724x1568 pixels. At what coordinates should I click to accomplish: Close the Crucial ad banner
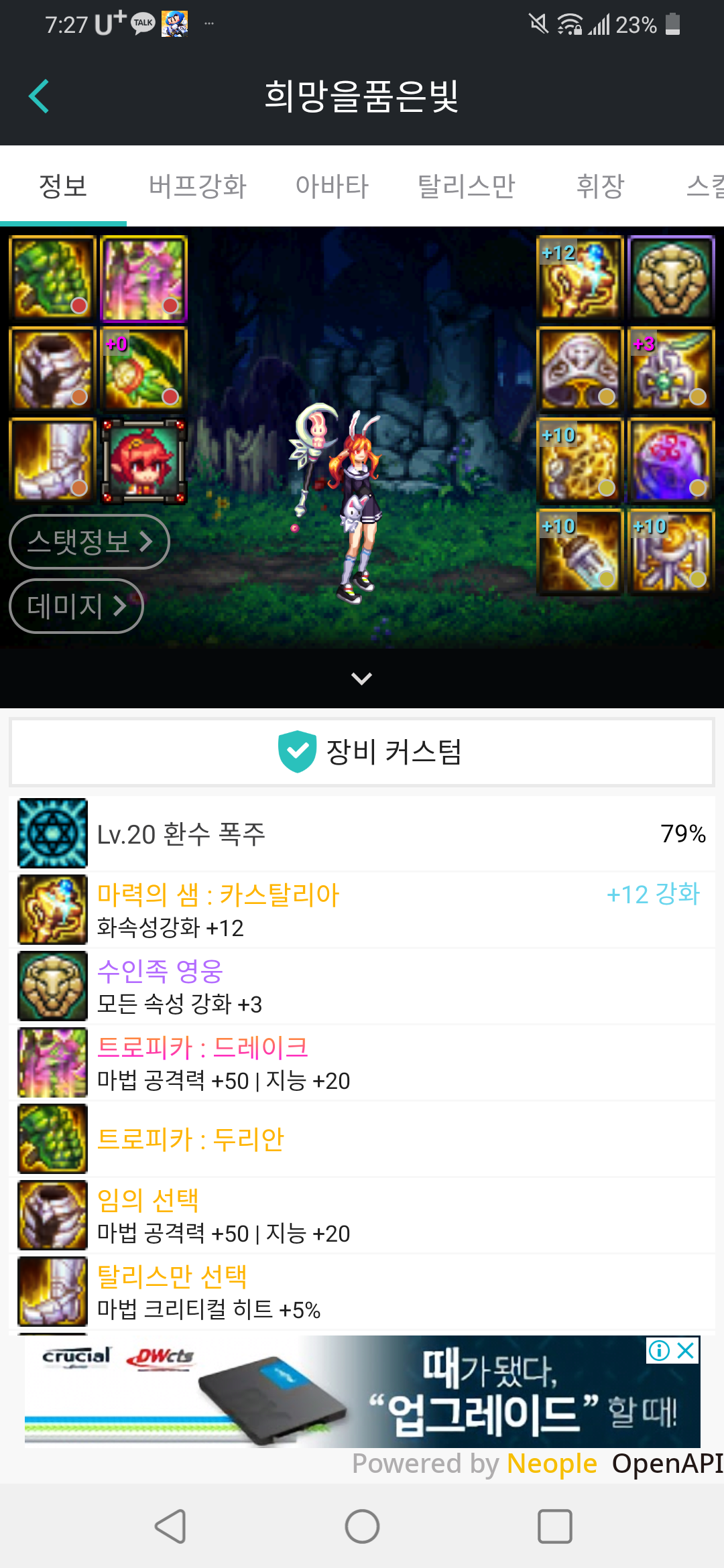pos(686,1350)
